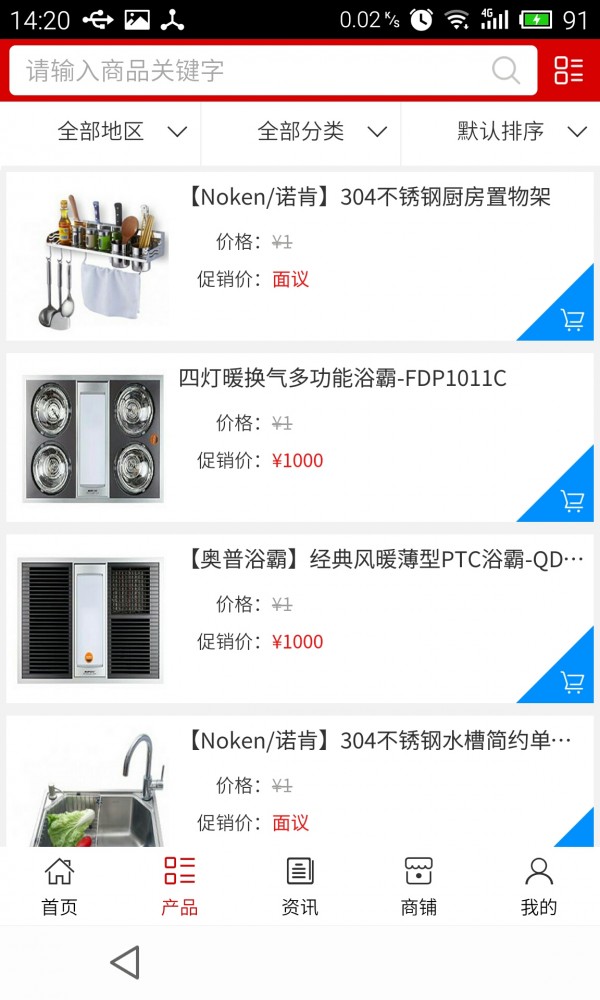Select the 产品 products tab
600x1000 pixels.
point(179,886)
